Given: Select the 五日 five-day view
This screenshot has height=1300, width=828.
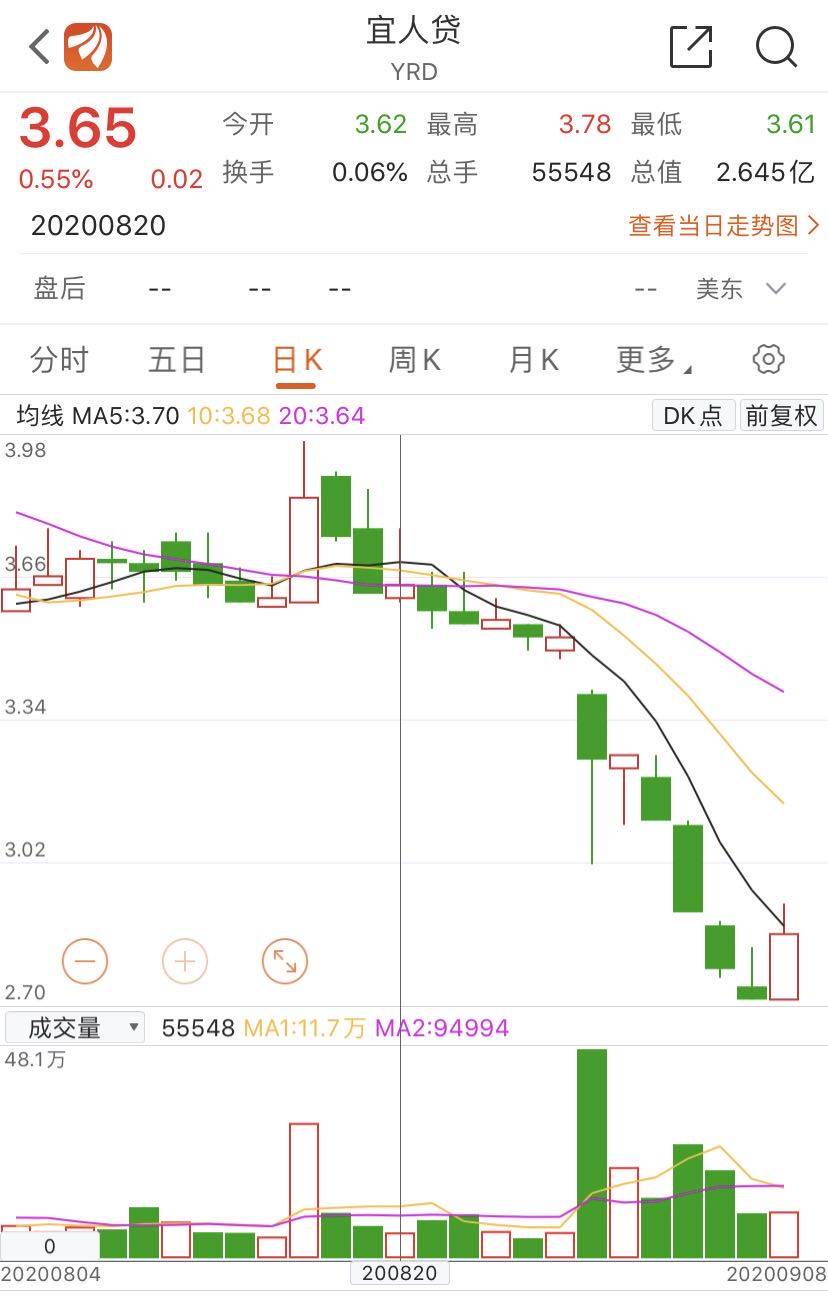Looking at the screenshot, I should tap(176, 359).
